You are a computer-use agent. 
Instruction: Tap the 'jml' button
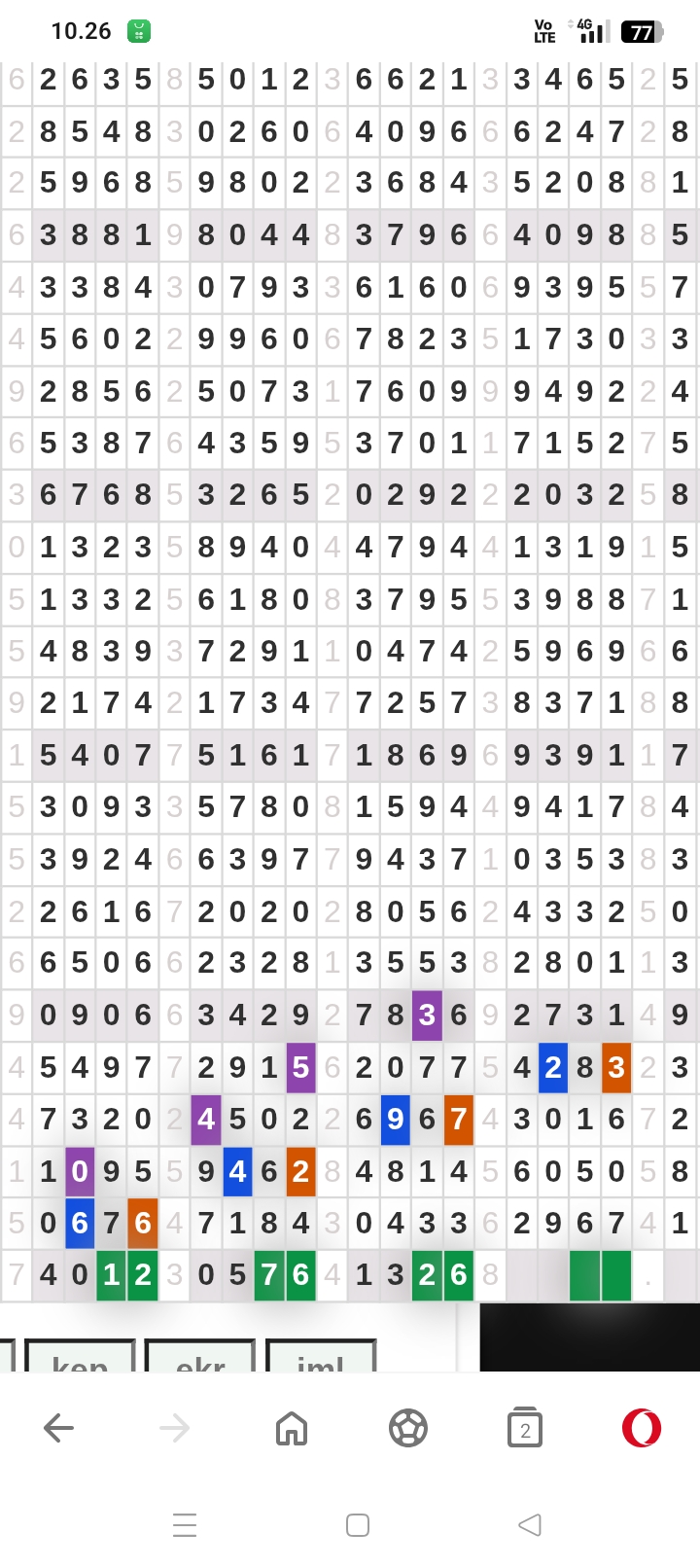321,1358
